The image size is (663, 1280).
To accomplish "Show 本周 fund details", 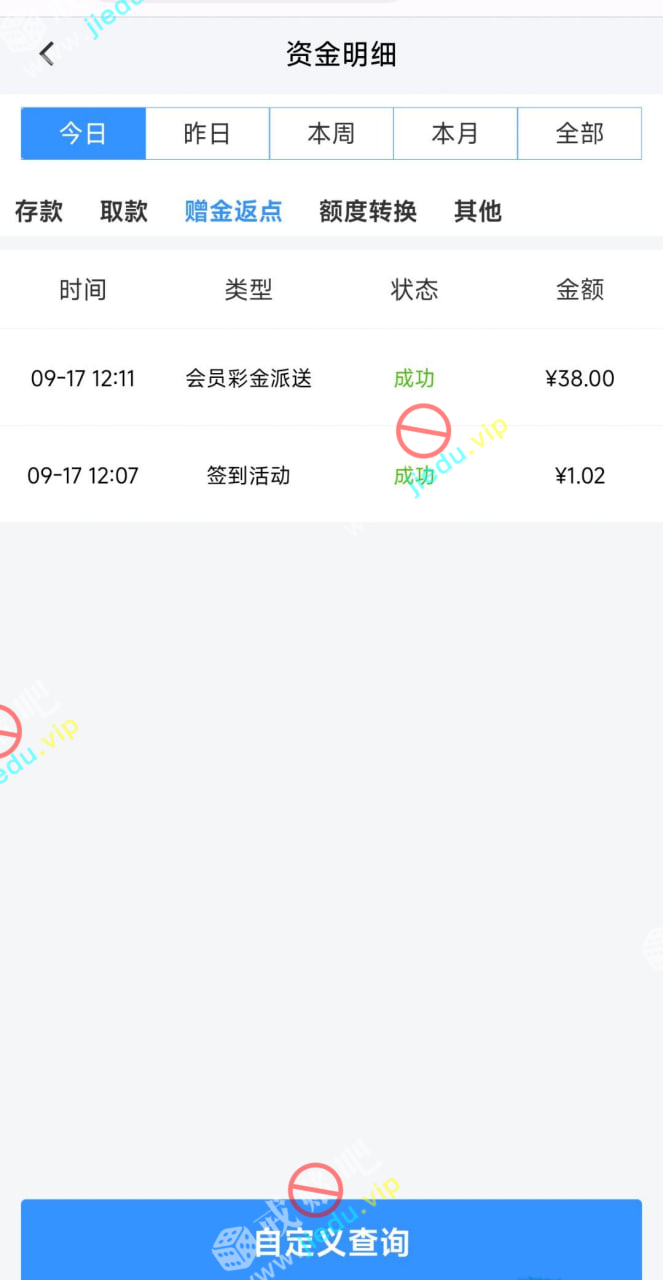I will coord(331,134).
